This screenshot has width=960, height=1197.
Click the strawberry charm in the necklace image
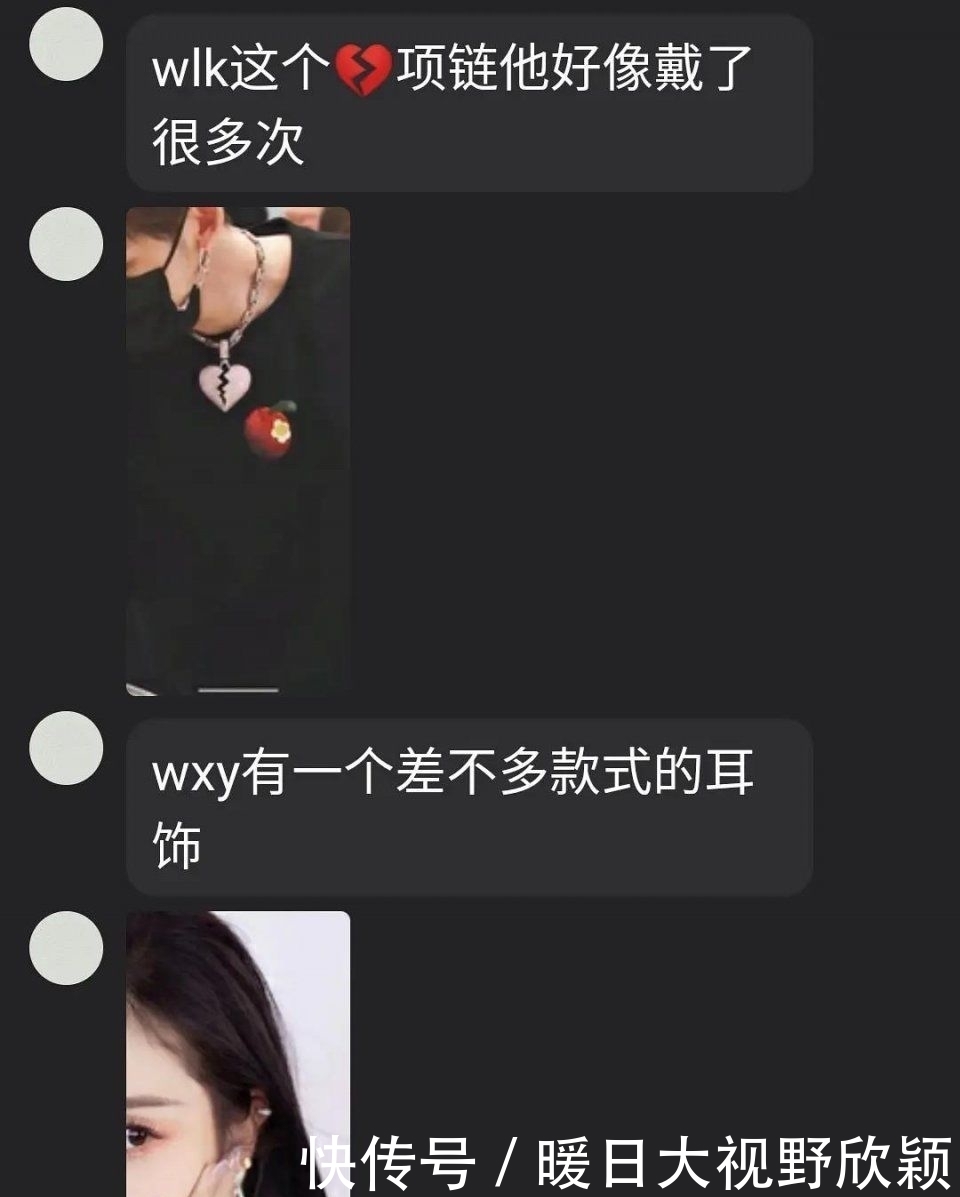270,425
